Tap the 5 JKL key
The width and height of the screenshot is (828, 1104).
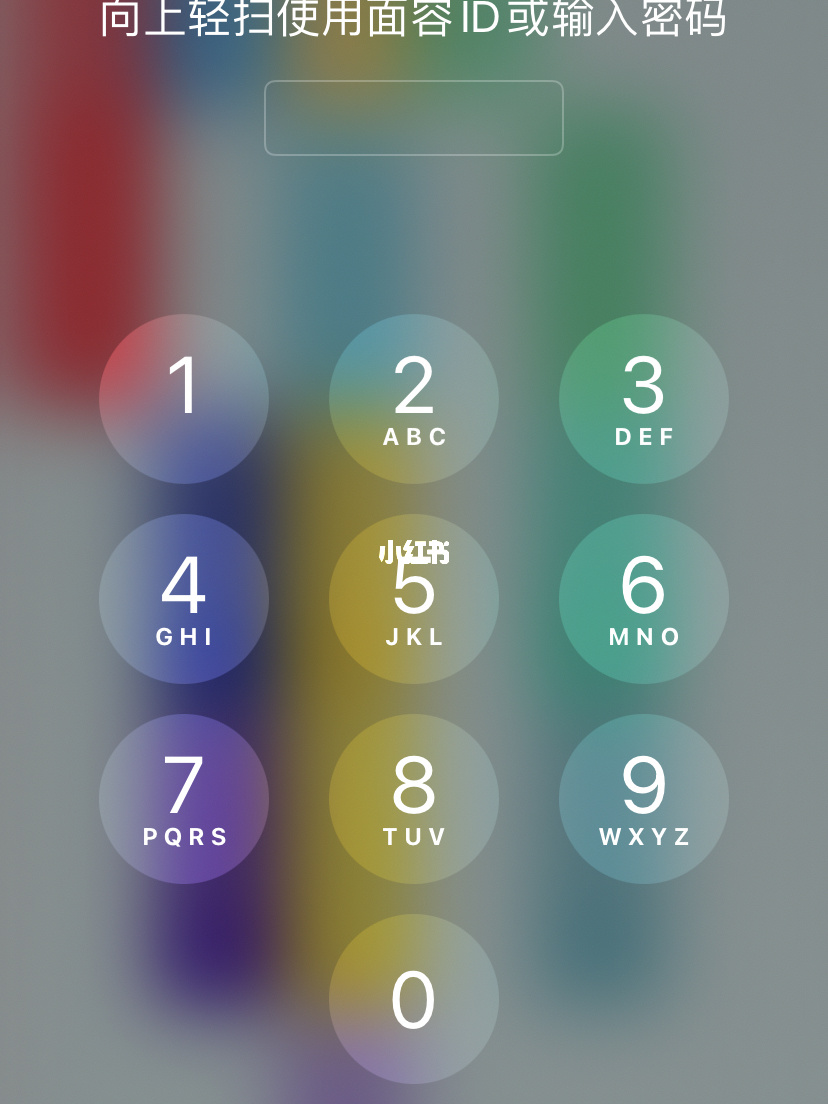pyautogui.click(x=414, y=598)
